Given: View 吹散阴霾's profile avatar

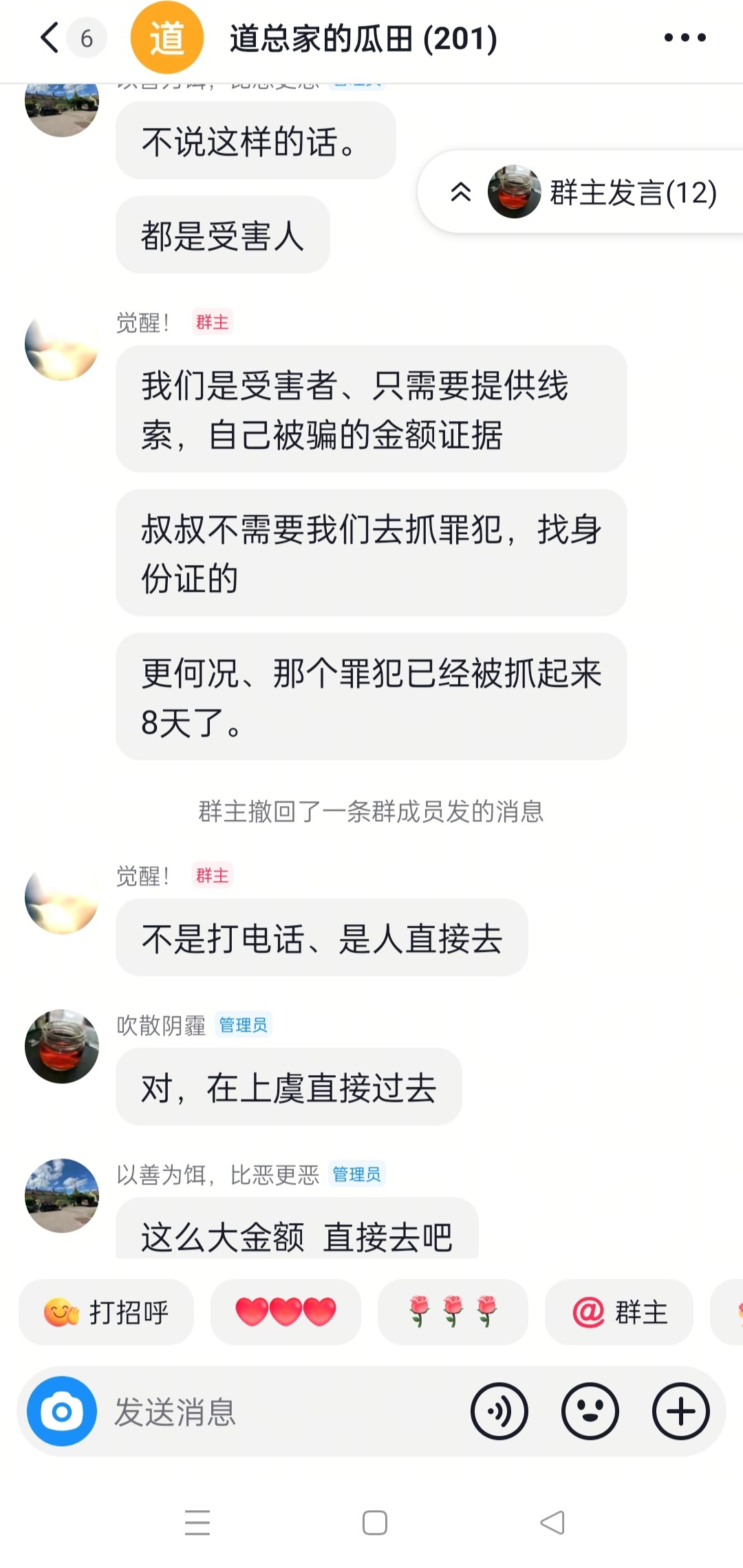Looking at the screenshot, I should pos(62,1046).
